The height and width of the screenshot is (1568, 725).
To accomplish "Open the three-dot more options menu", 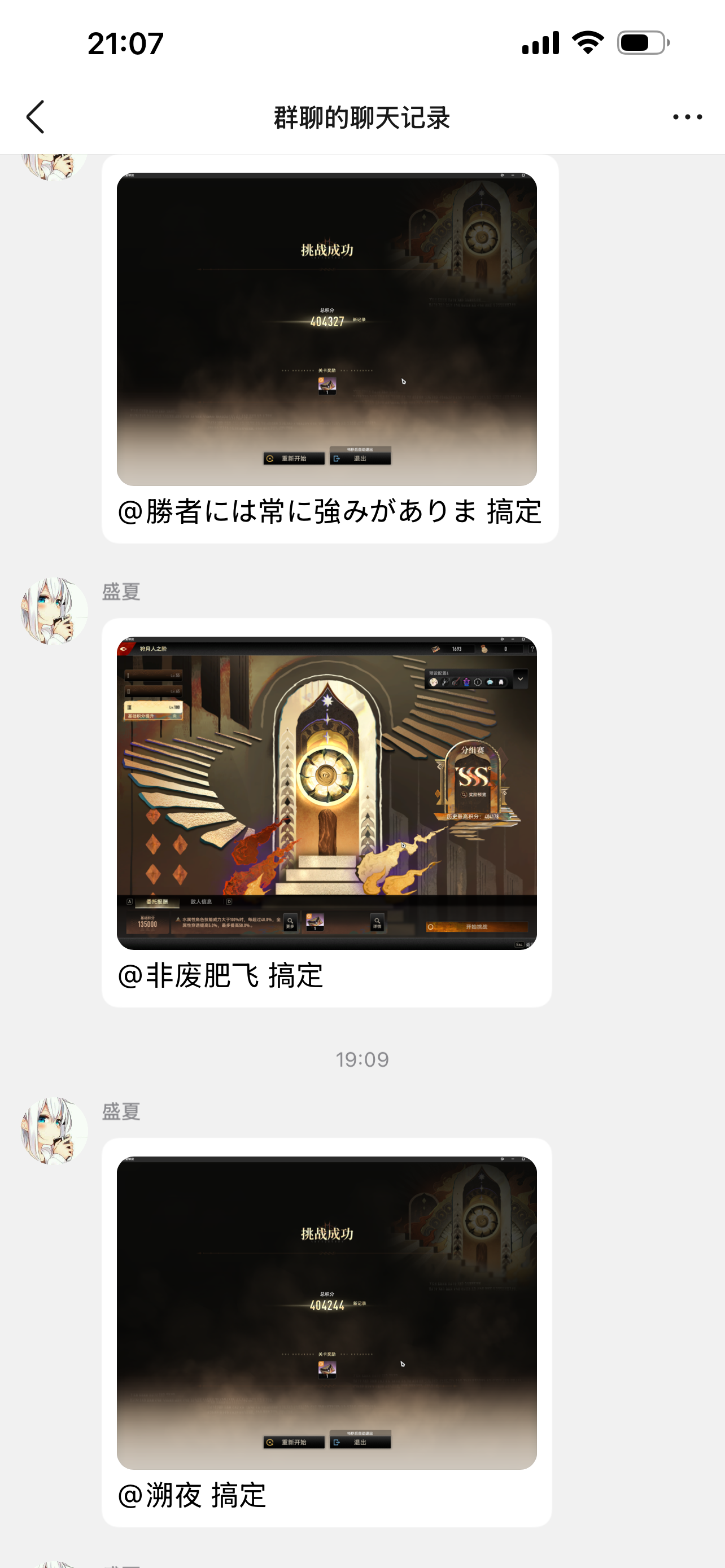I will [x=687, y=117].
